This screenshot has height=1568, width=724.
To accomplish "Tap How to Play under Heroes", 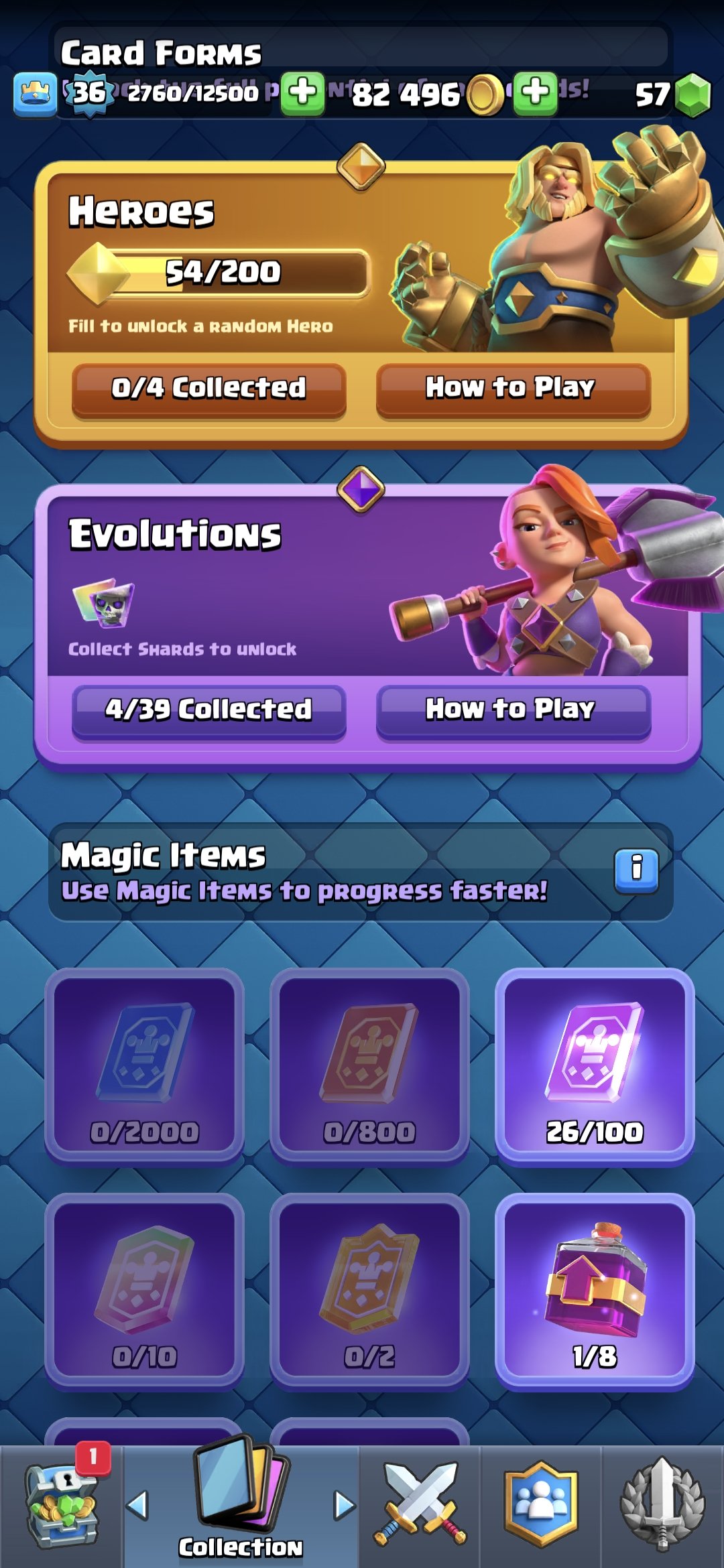I will tap(513, 389).
